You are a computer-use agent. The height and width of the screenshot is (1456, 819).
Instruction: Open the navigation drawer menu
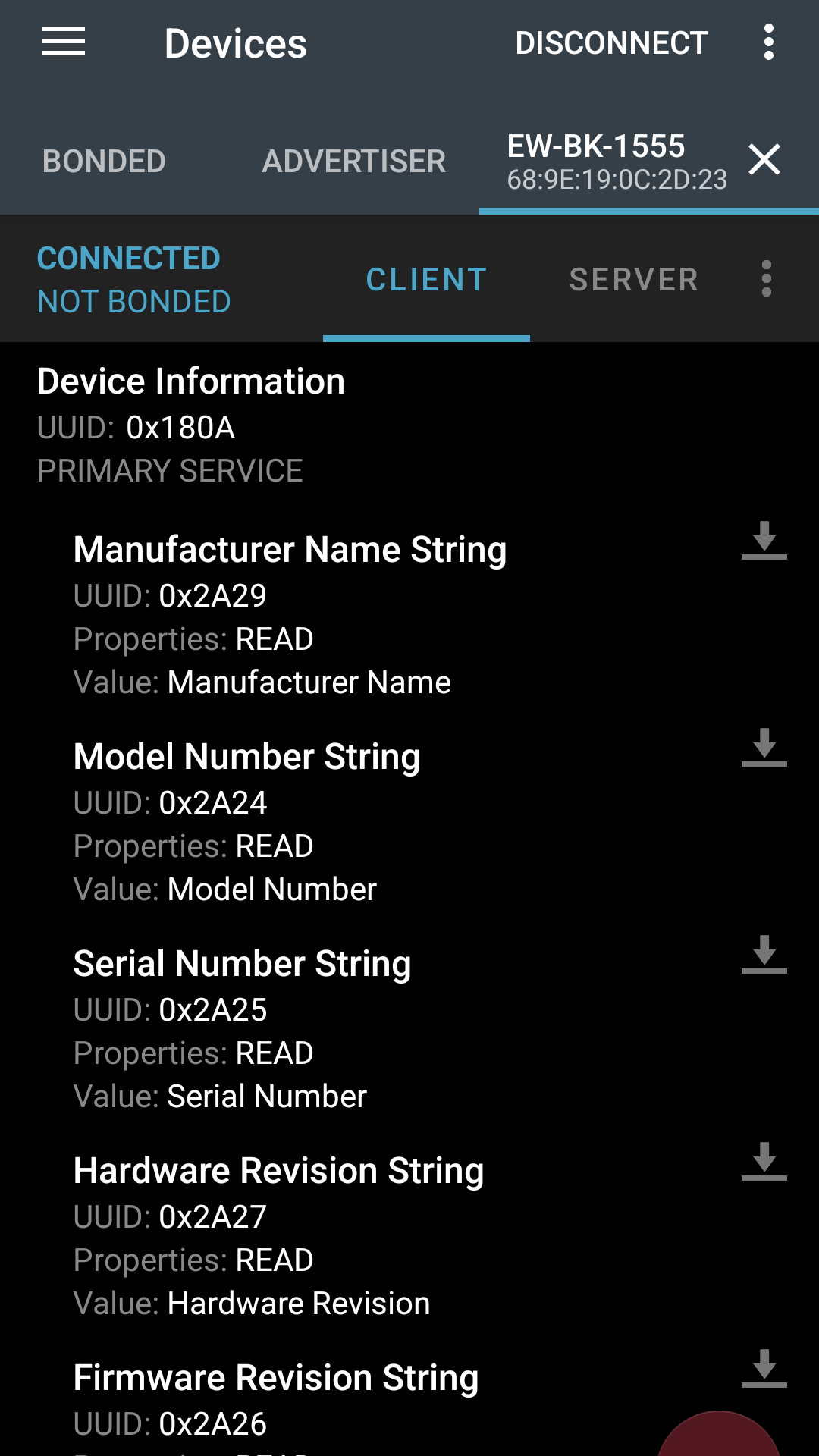[64, 42]
